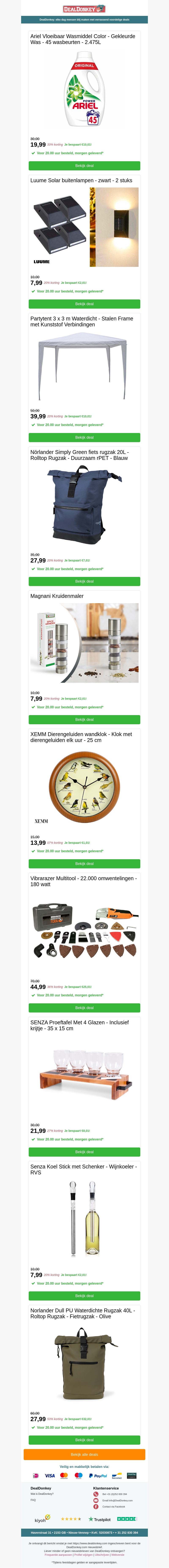View the Senza Koel Stick wijnkoeler deal

(84, 1296)
